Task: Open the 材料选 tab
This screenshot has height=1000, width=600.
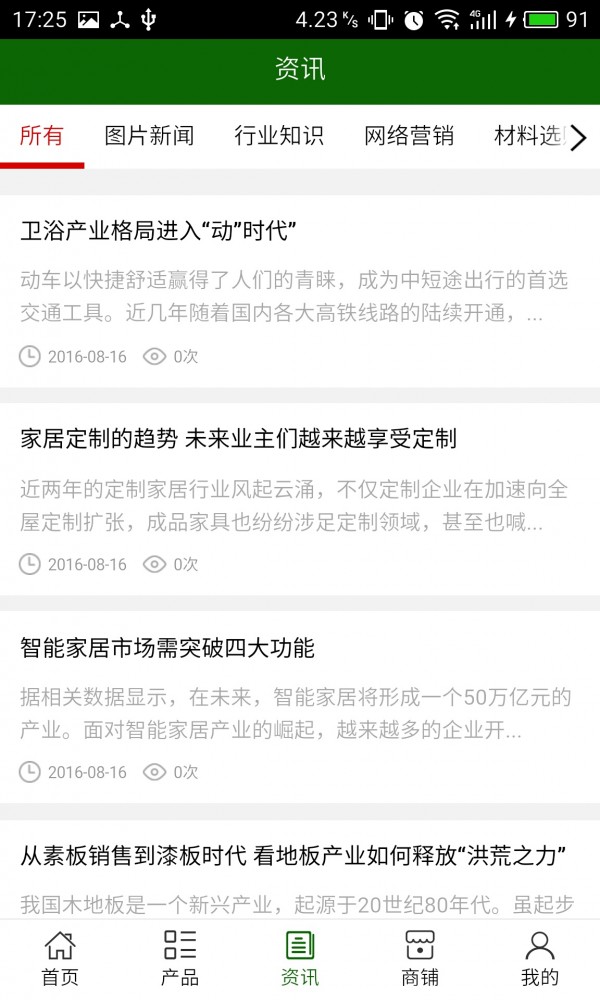Action: point(528,137)
